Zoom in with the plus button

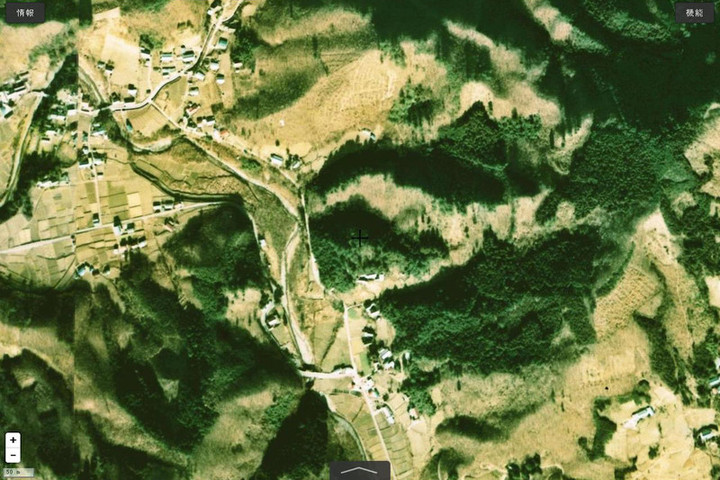[x=13, y=440]
